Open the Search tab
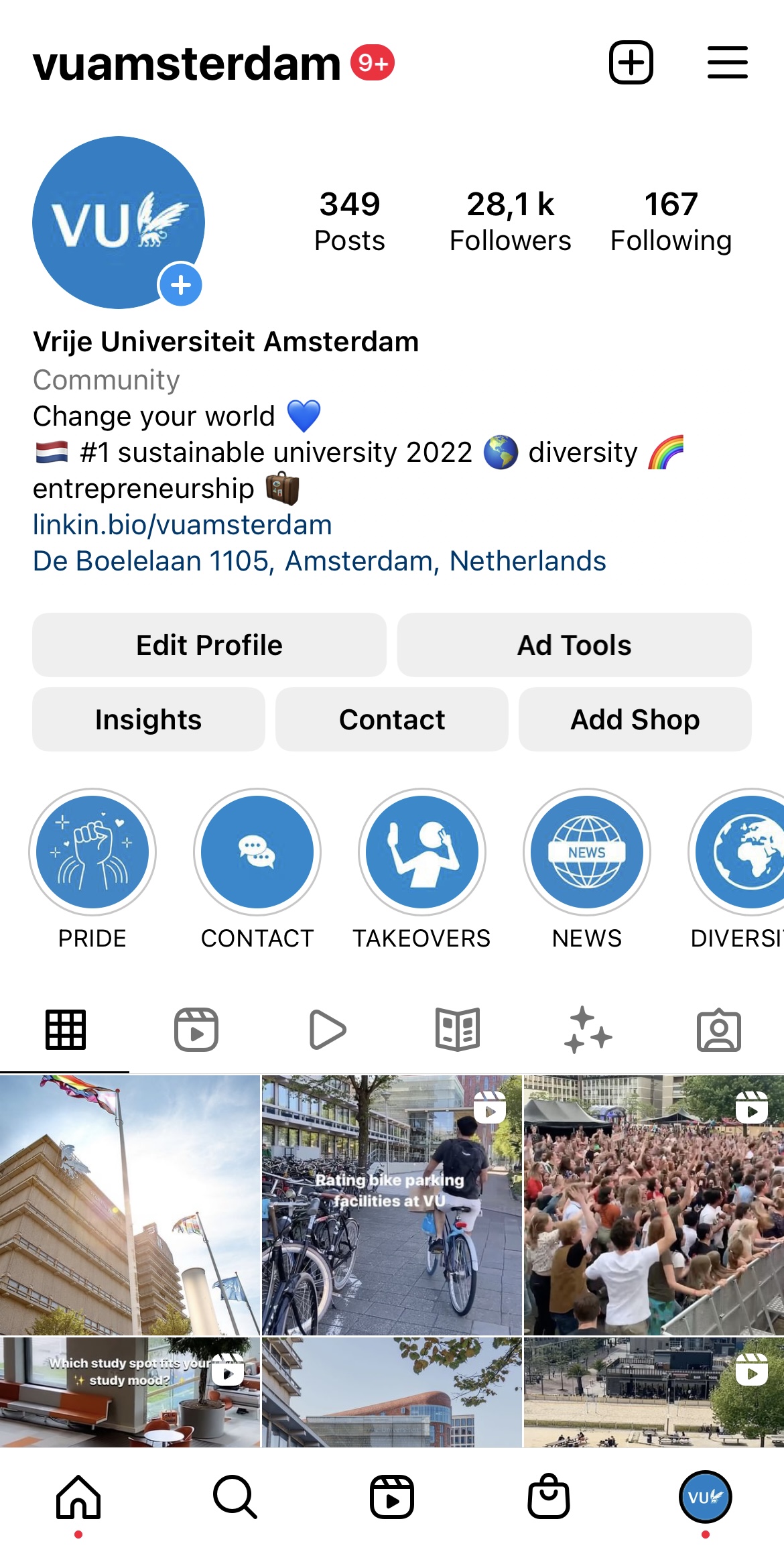This screenshot has height=1564, width=784. (235, 1496)
